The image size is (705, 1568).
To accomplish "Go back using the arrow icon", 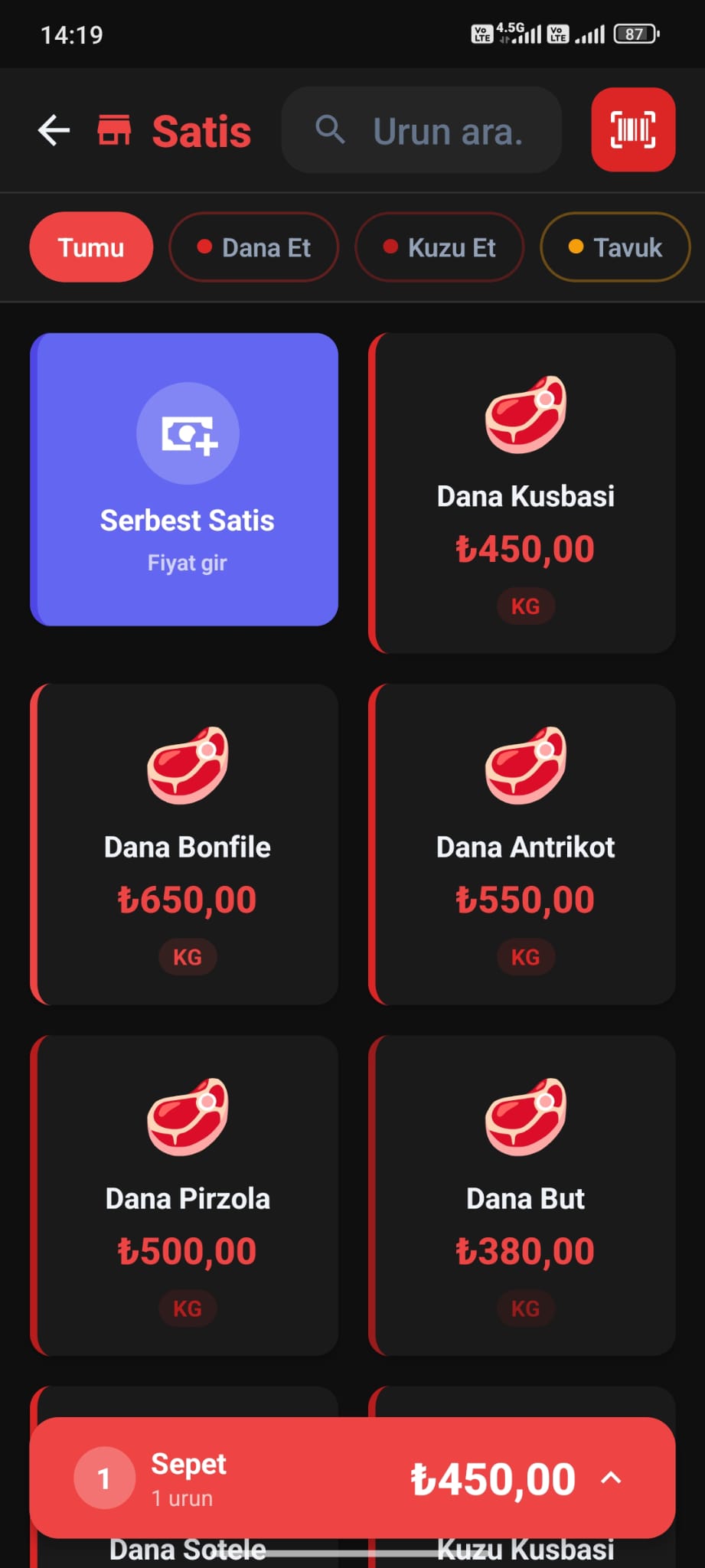I will coord(54,130).
